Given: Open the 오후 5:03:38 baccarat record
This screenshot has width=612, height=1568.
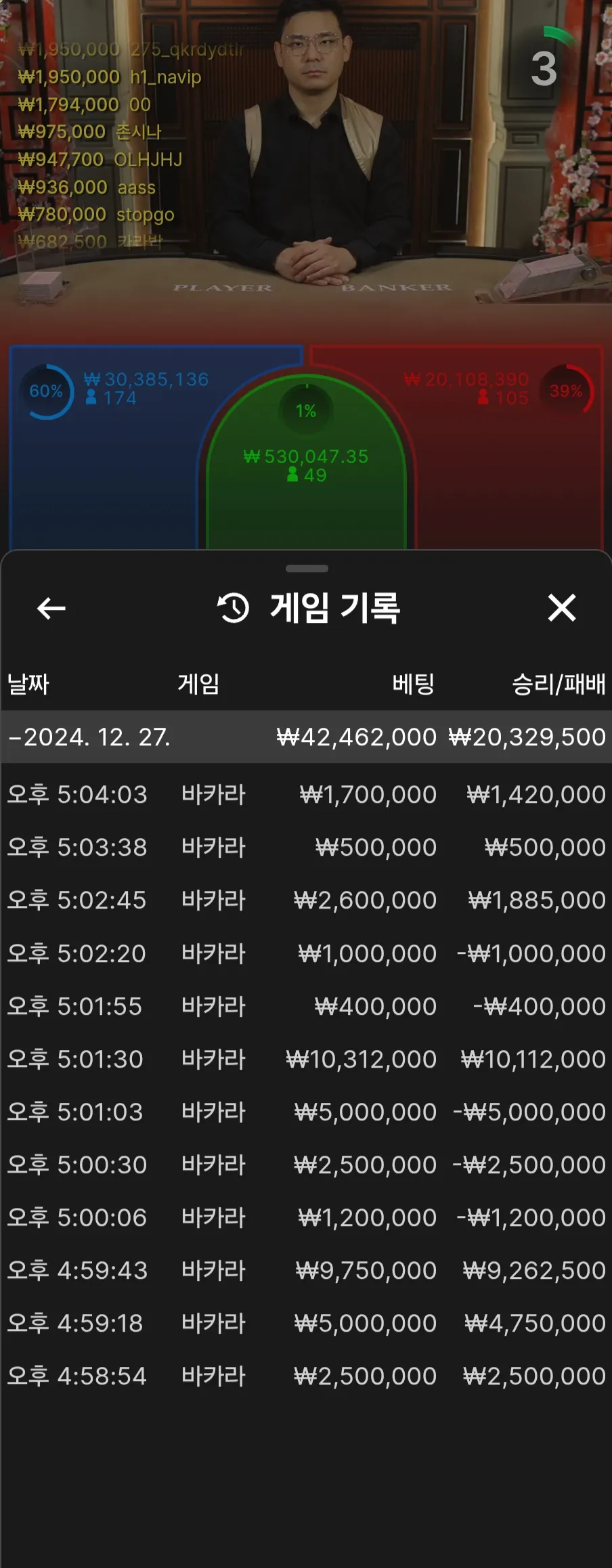Looking at the screenshot, I should click(x=306, y=847).
